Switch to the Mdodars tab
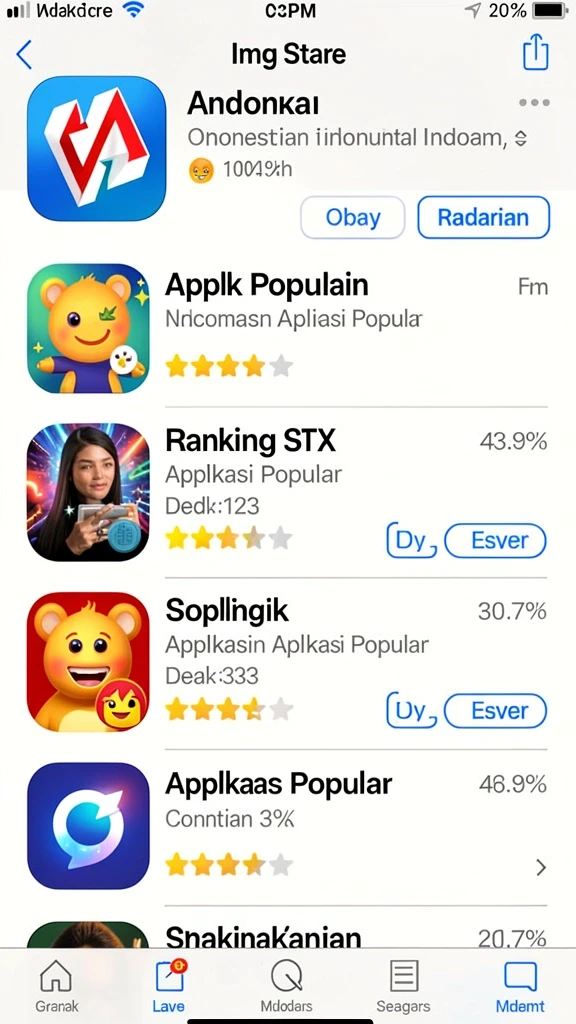The image size is (576, 1024). [286, 985]
